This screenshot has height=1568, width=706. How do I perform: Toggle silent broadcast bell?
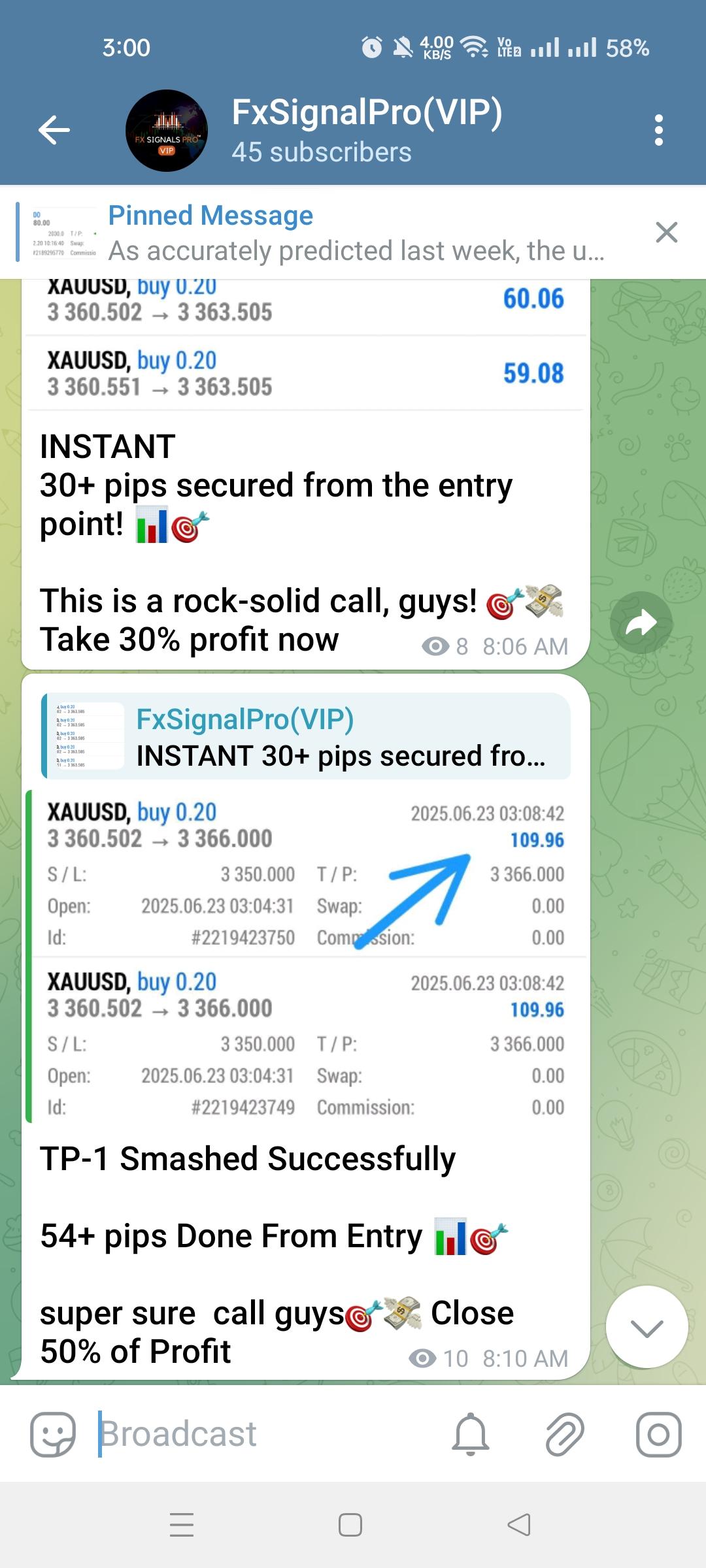[x=471, y=1434]
